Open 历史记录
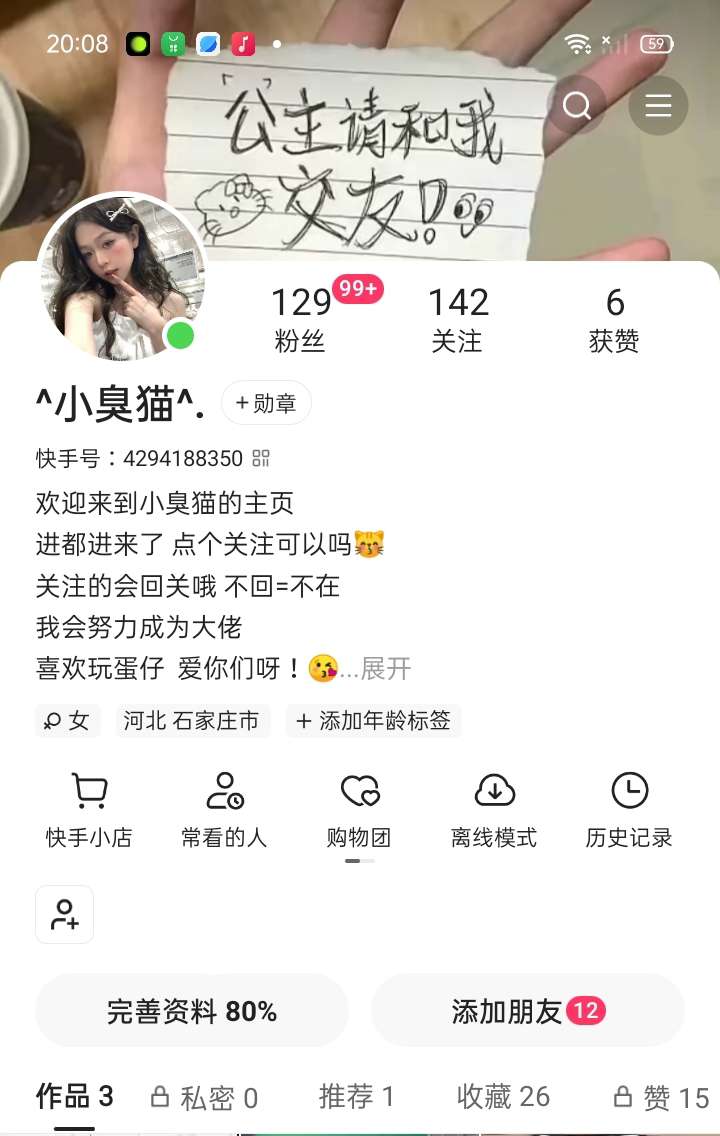This screenshot has width=720, height=1136. coord(629,810)
